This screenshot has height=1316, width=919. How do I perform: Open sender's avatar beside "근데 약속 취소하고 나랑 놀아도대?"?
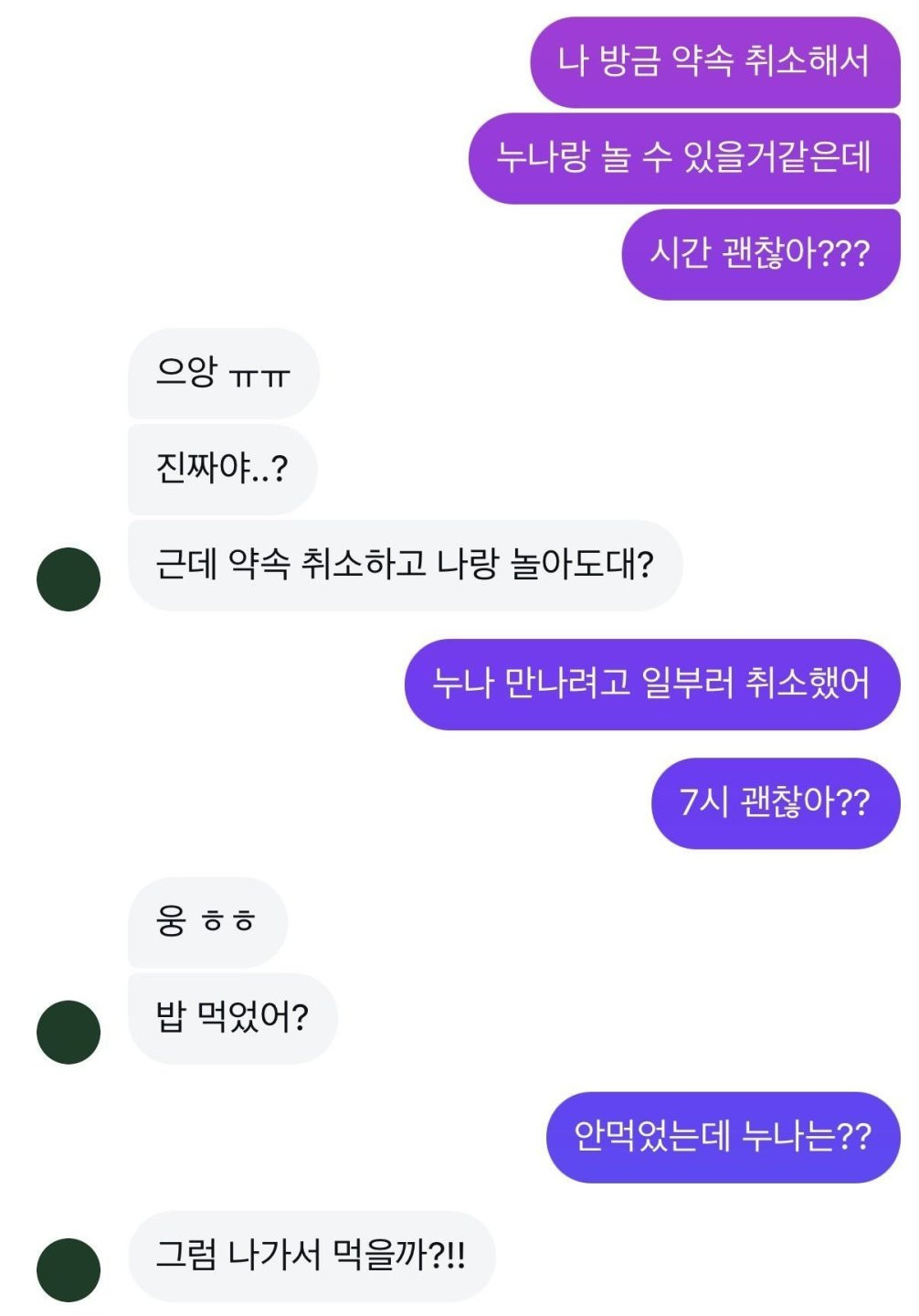pyautogui.click(x=69, y=579)
